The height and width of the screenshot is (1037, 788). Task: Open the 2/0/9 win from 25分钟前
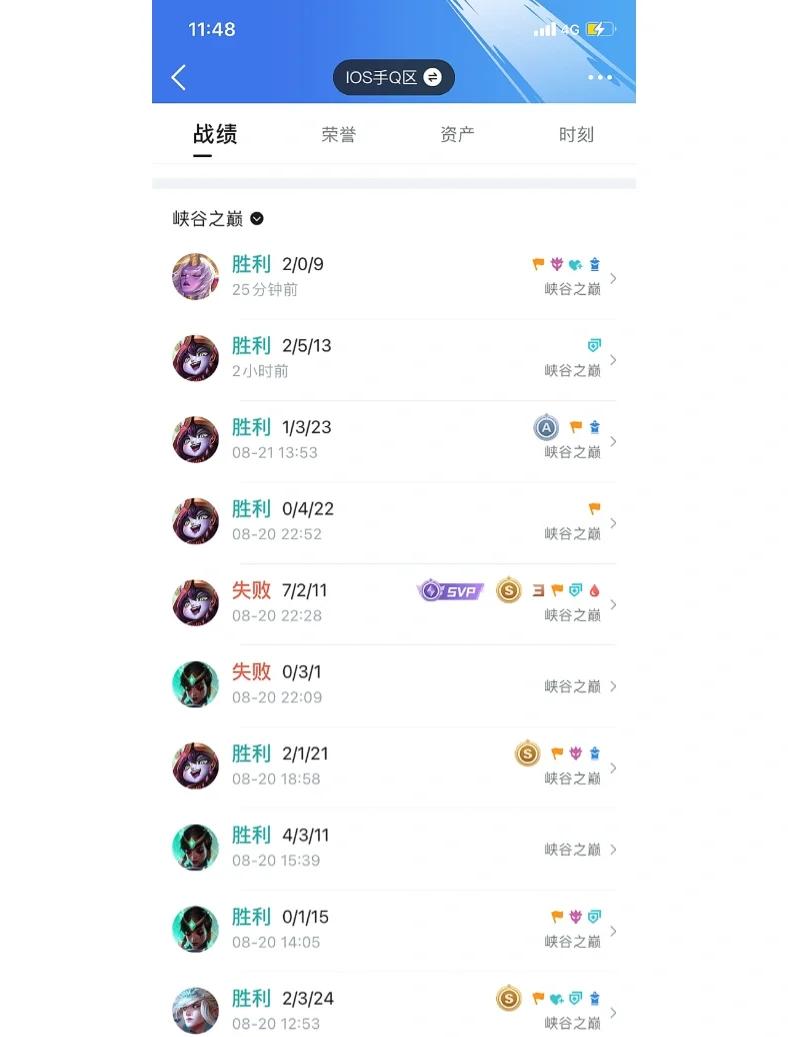pyautogui.click(x=394, y=277)
